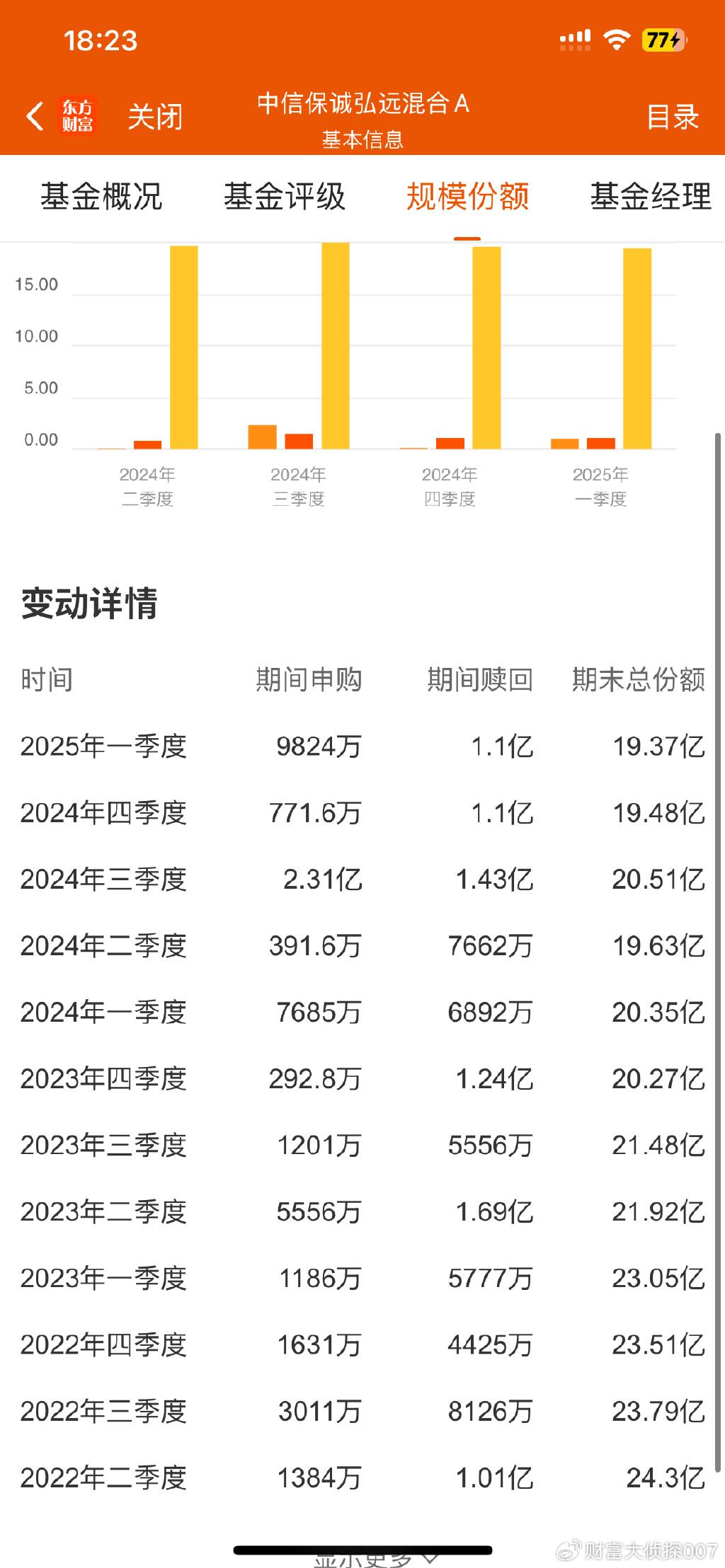The width and height of the screenshot is (725, 1568).
Task: Switch to the 基金概况 tab
Action: pyautogui.click(x=101, y=197)
